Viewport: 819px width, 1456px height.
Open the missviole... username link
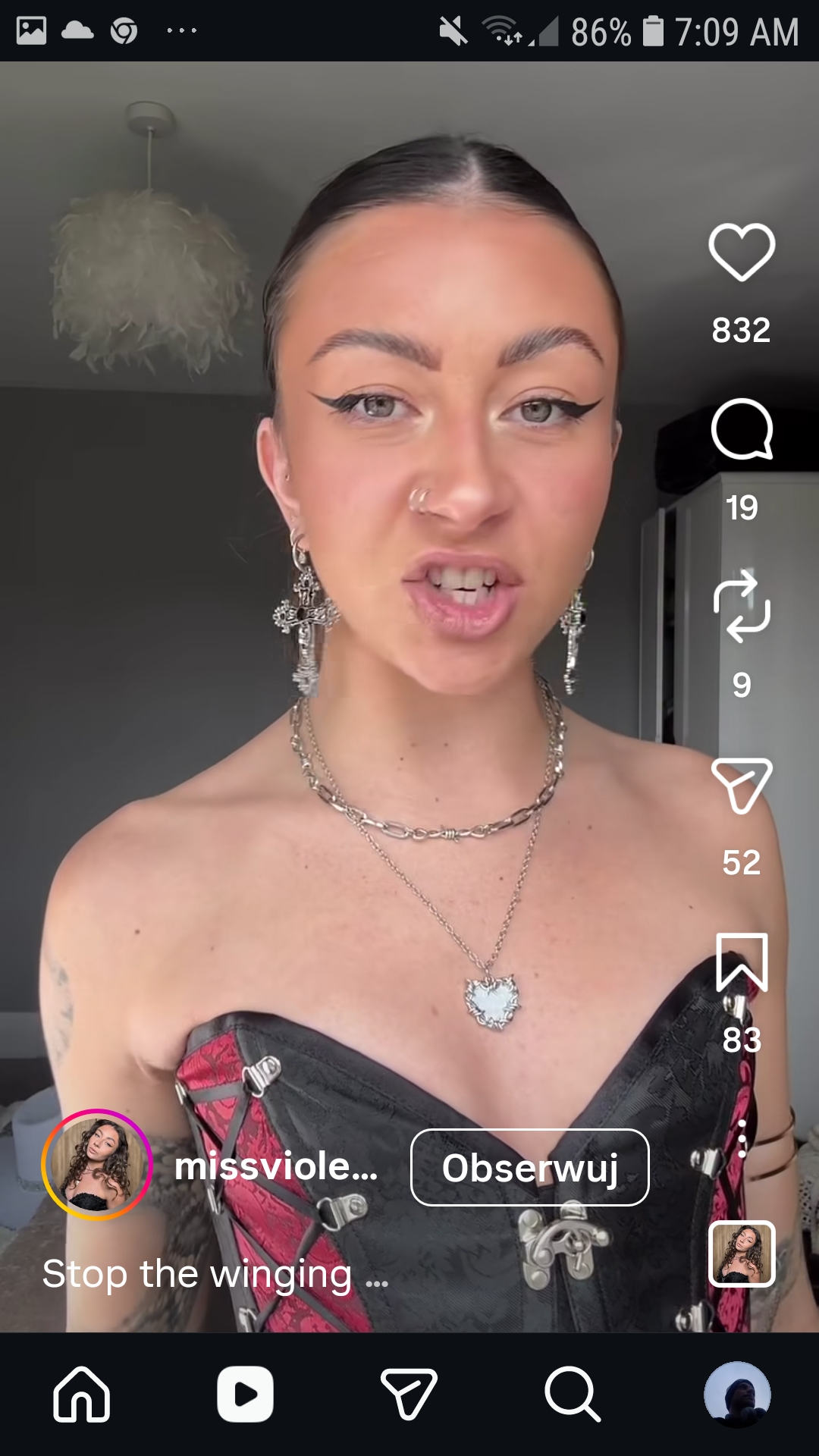click(x=276, y=1166)
